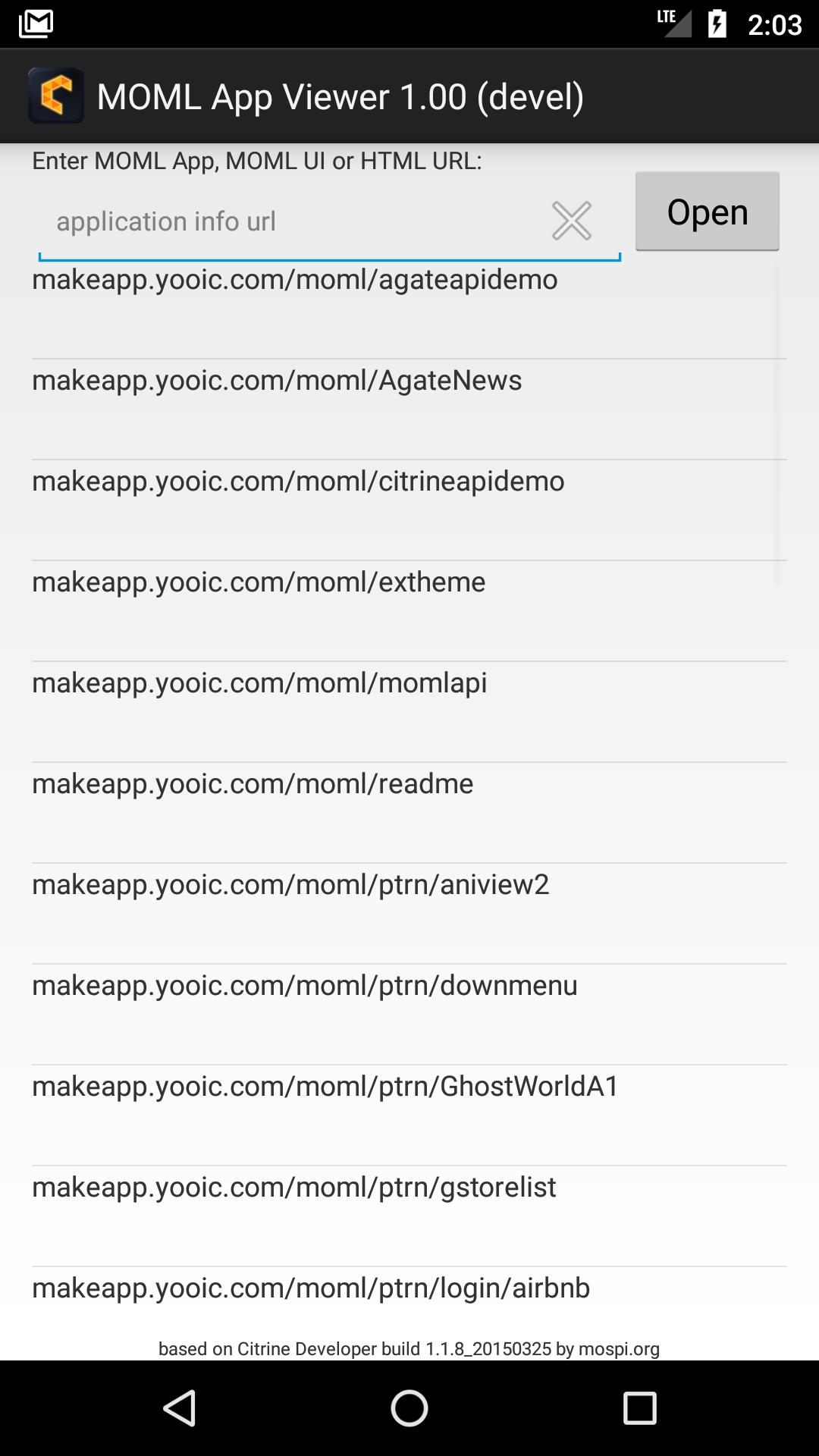819x1456 pixels.
Task: Open the GhostWorldA1 pattern link
Action: (x=325, y=1086)
